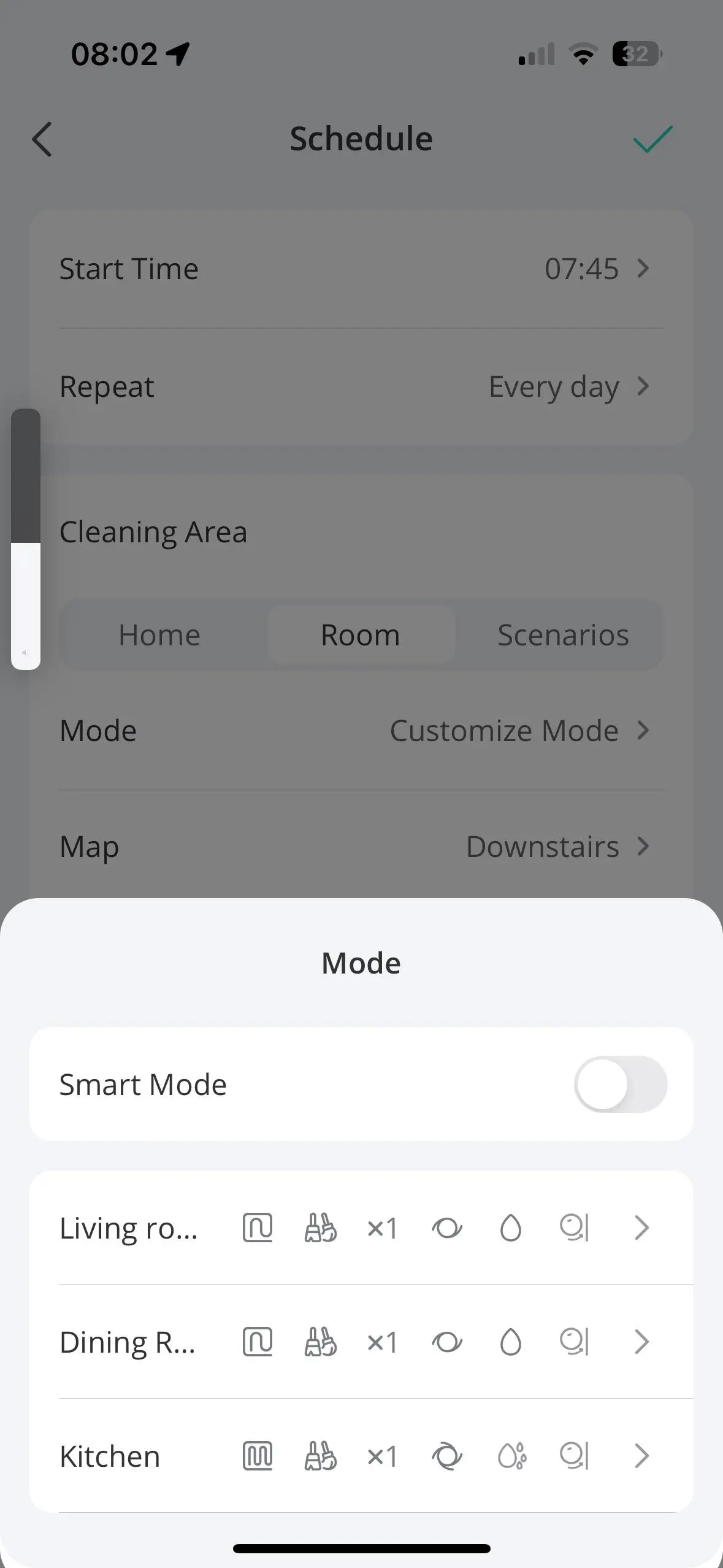Viewport: 723px width, 1568px height.
Task: Switch to the Scenarios tab
Action: pyautogui.click(x=562, y=635)
